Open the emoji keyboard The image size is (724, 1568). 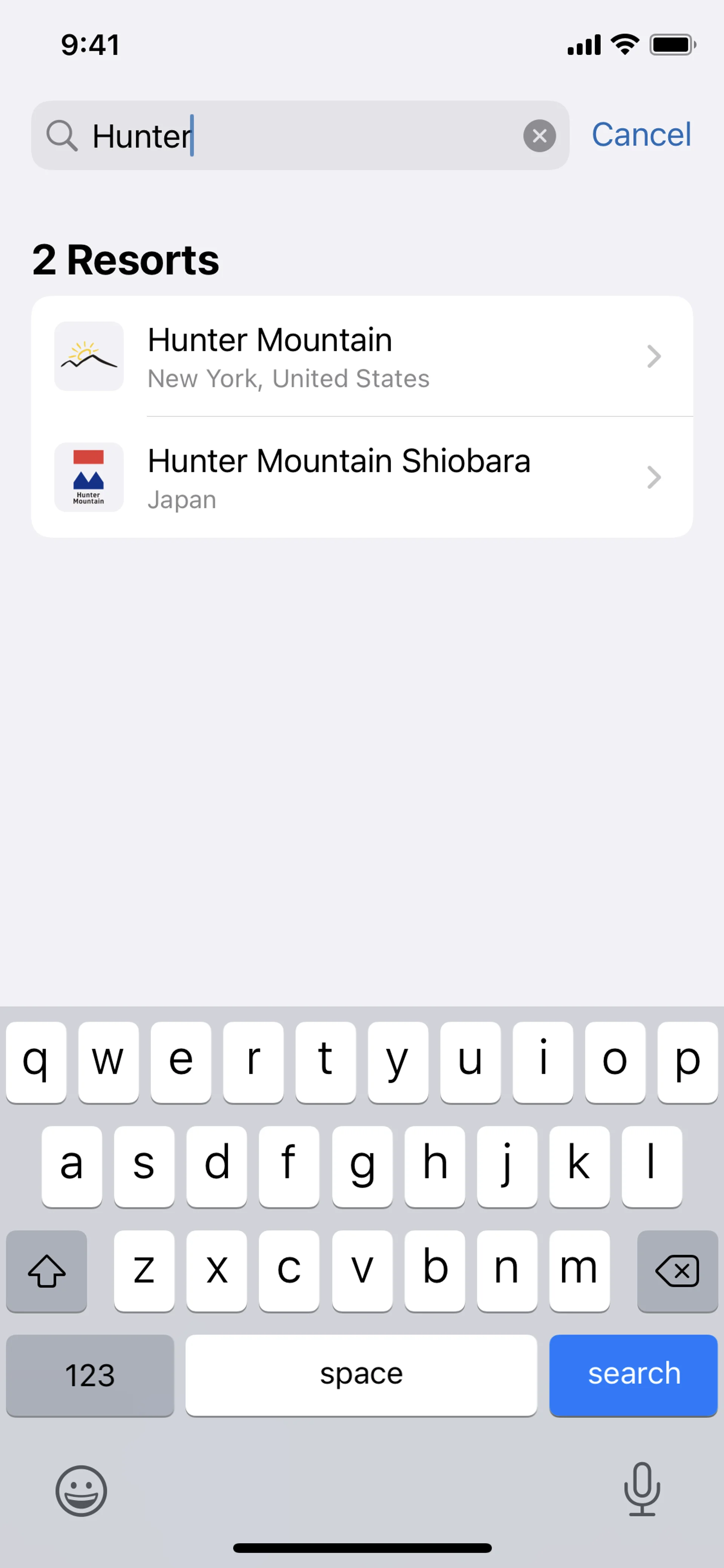(x=81, y=1490)
